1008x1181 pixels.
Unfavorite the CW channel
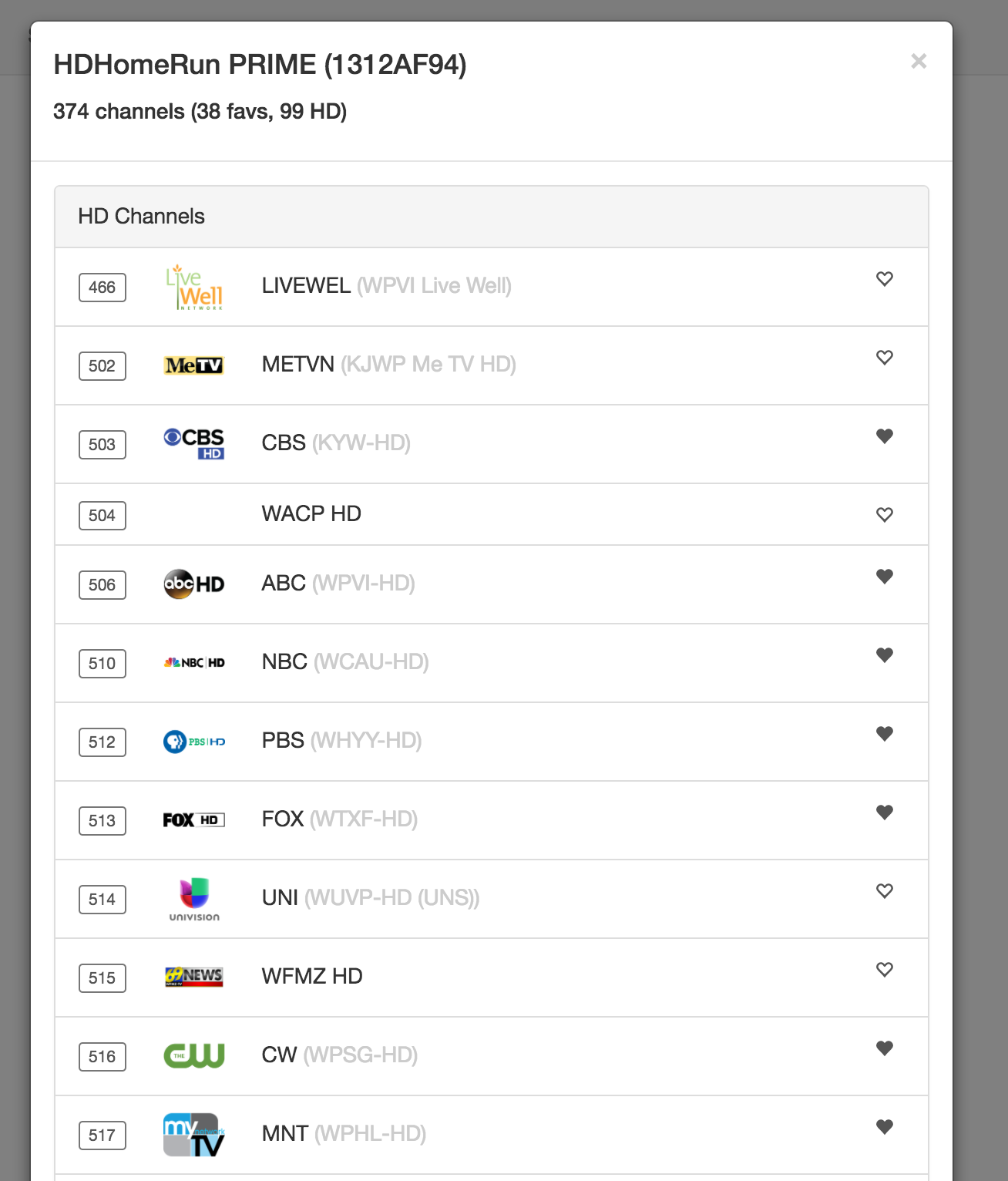(x=884, y=1048)
